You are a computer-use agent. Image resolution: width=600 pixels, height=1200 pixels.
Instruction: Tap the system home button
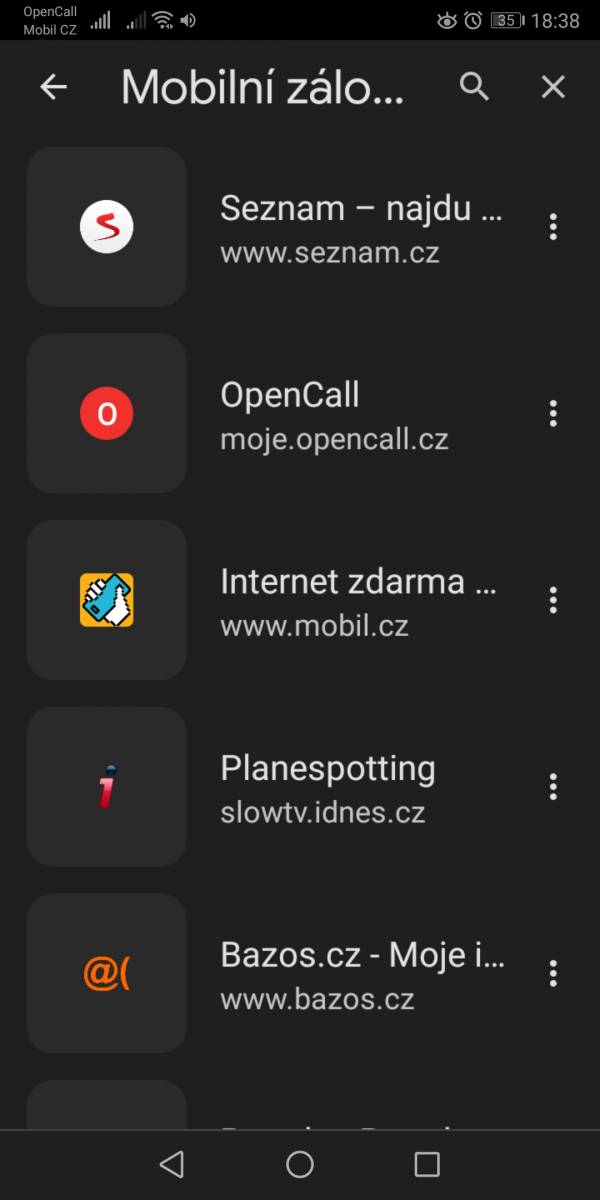coord(300,1164)
